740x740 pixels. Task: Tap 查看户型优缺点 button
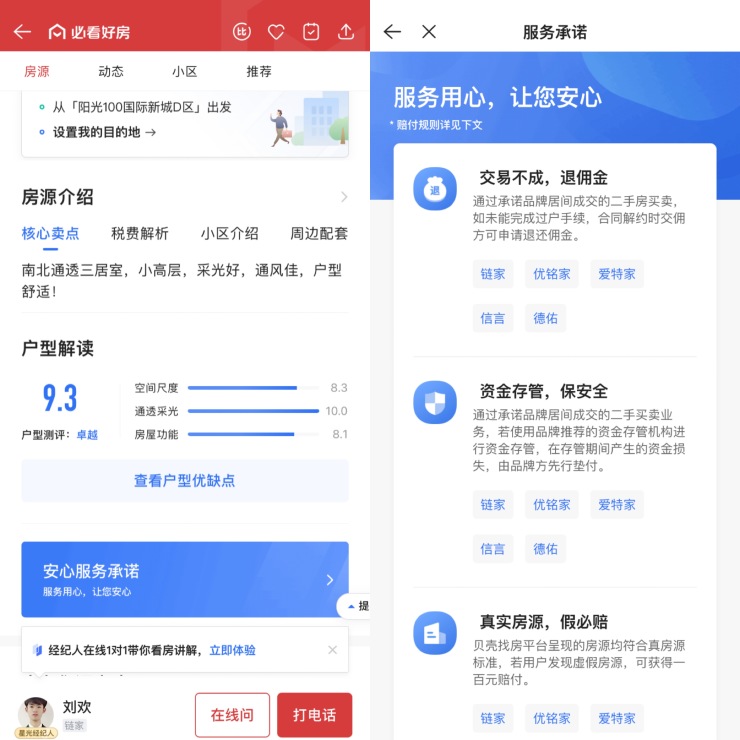click(185, 481)
